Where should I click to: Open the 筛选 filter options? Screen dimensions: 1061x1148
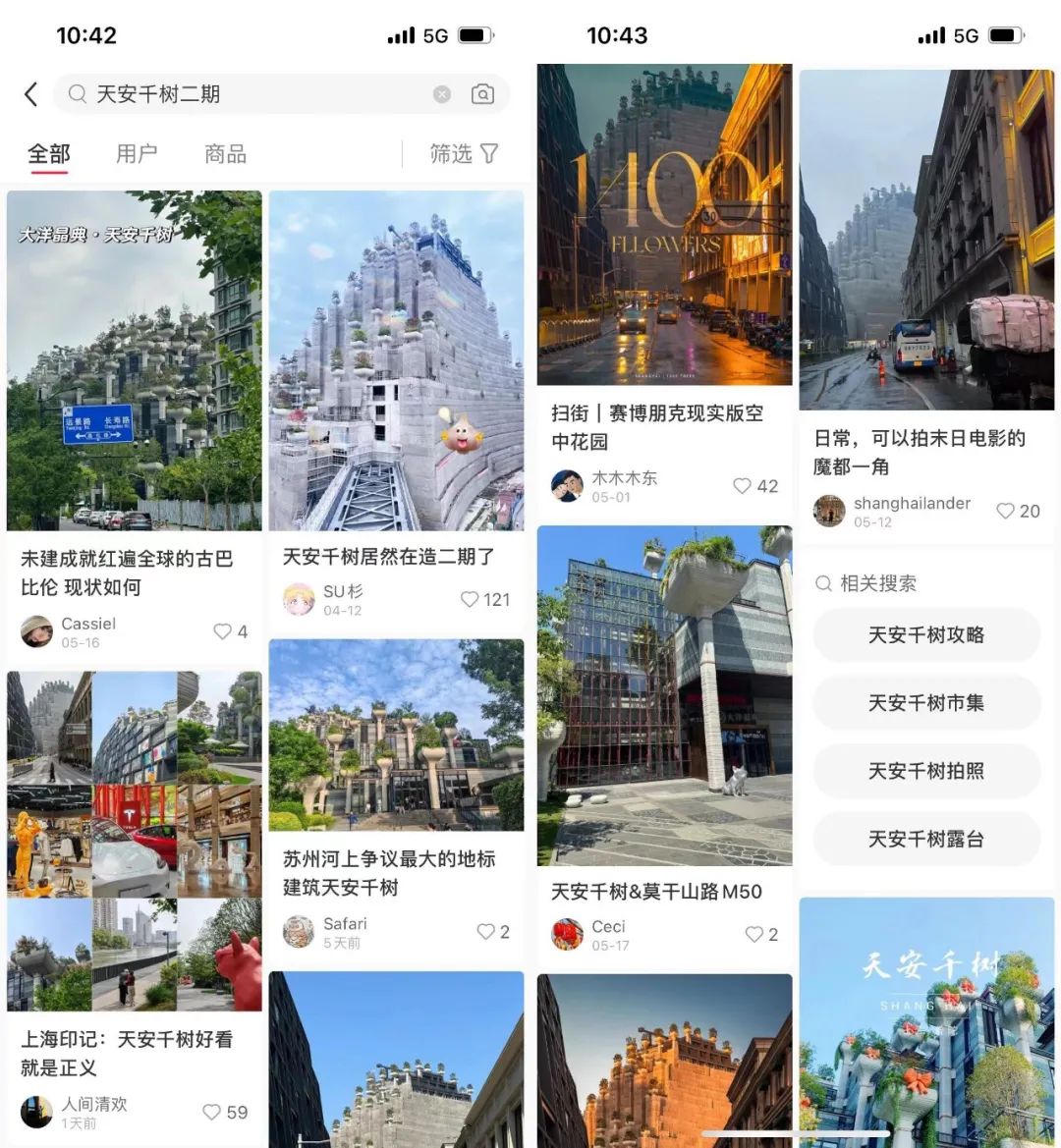coord(464,154)
